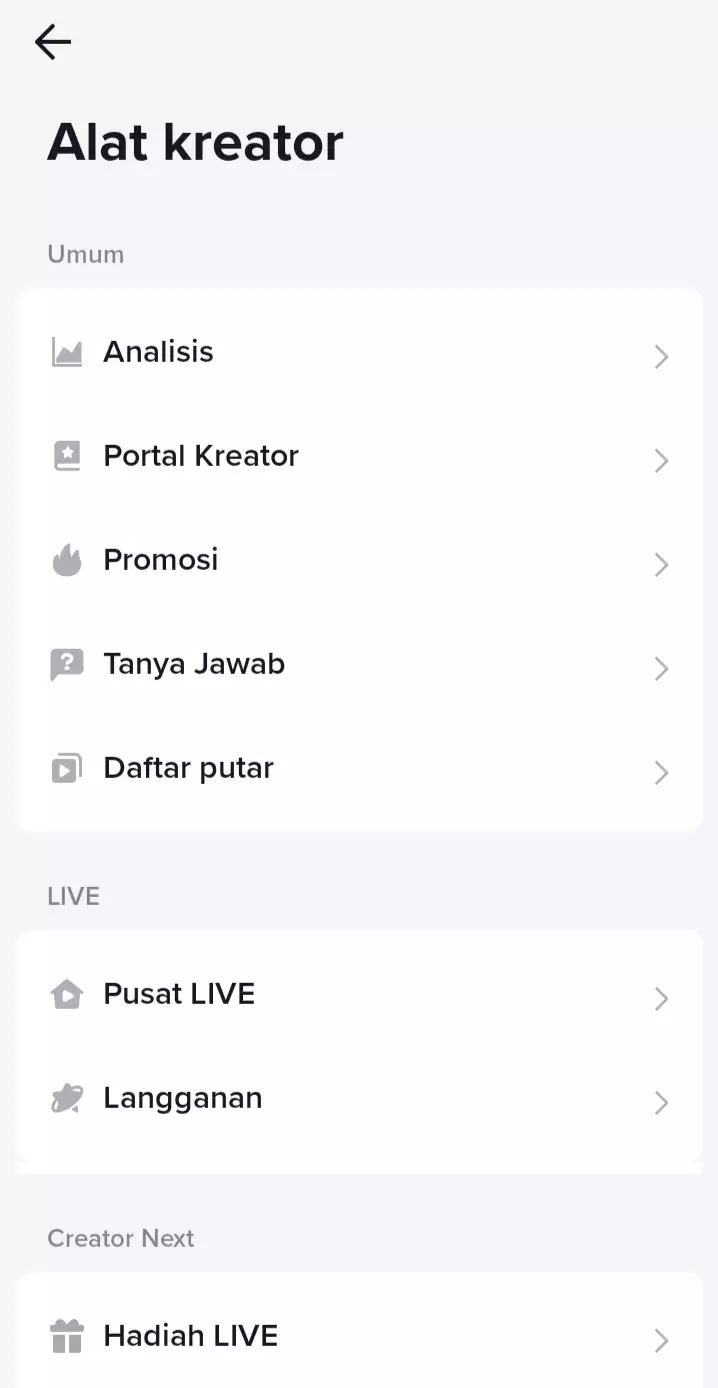
Task: Open the Analisis row
Action: click(x=359, y=353)
